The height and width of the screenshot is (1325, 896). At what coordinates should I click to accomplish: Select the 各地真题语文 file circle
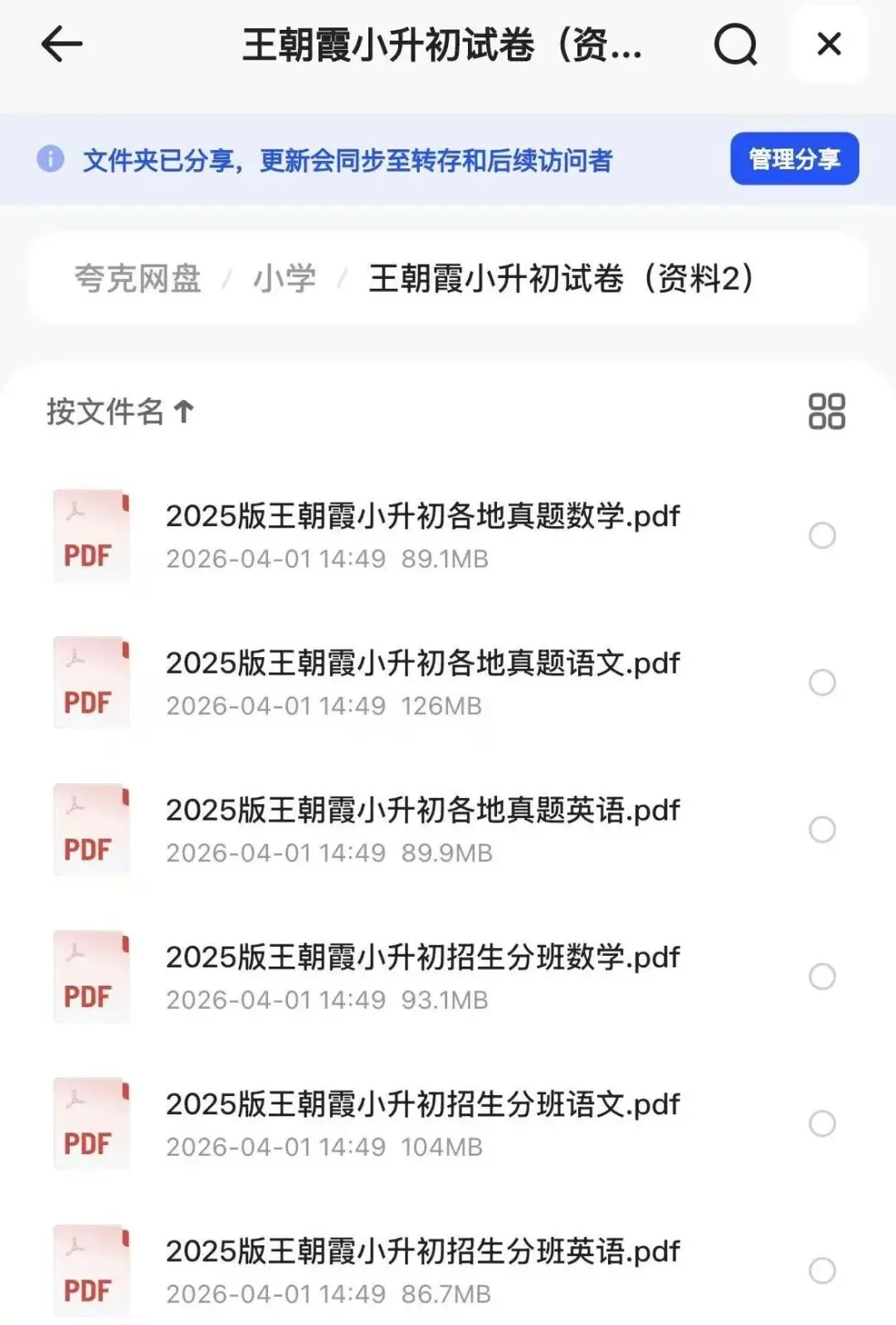click(822, 683)
